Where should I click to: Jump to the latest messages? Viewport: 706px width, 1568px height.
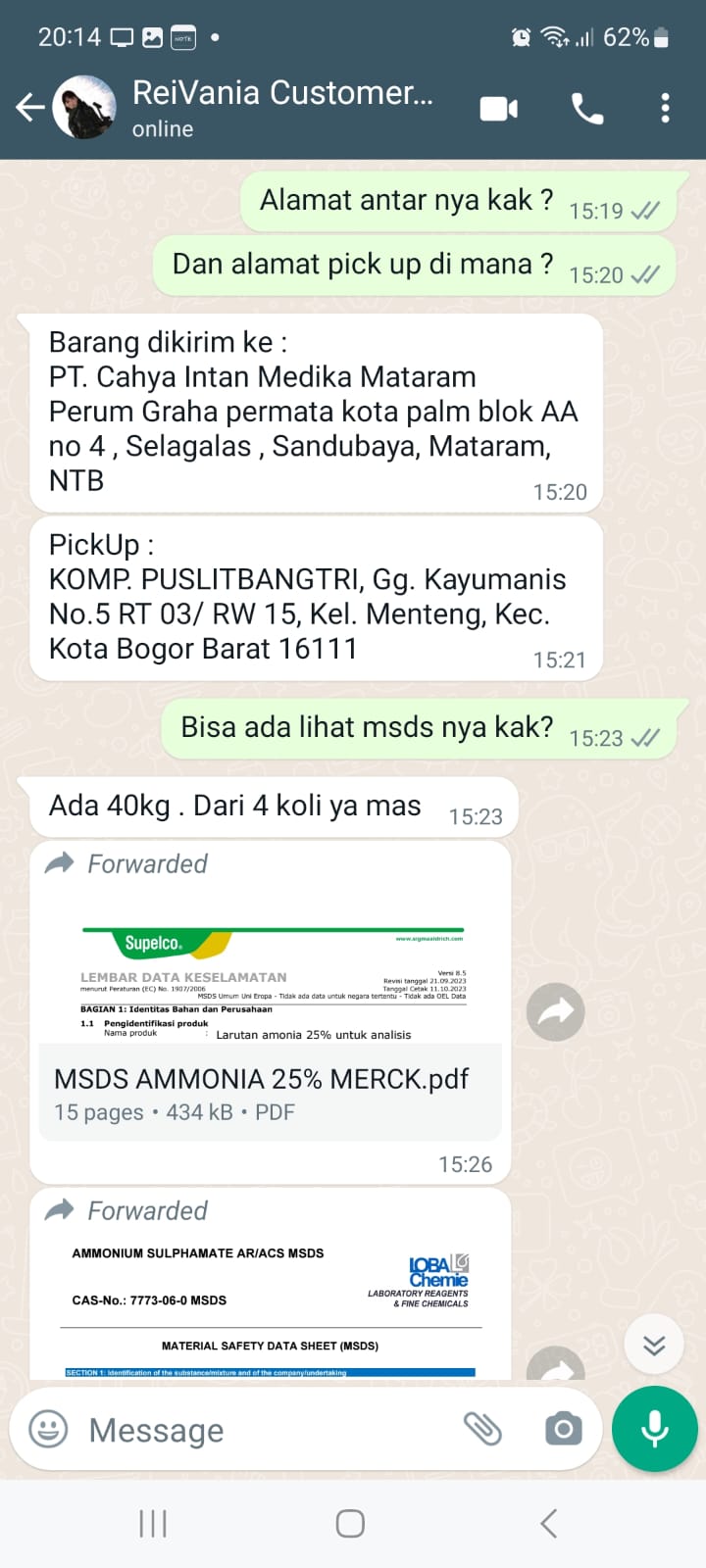654,1345
